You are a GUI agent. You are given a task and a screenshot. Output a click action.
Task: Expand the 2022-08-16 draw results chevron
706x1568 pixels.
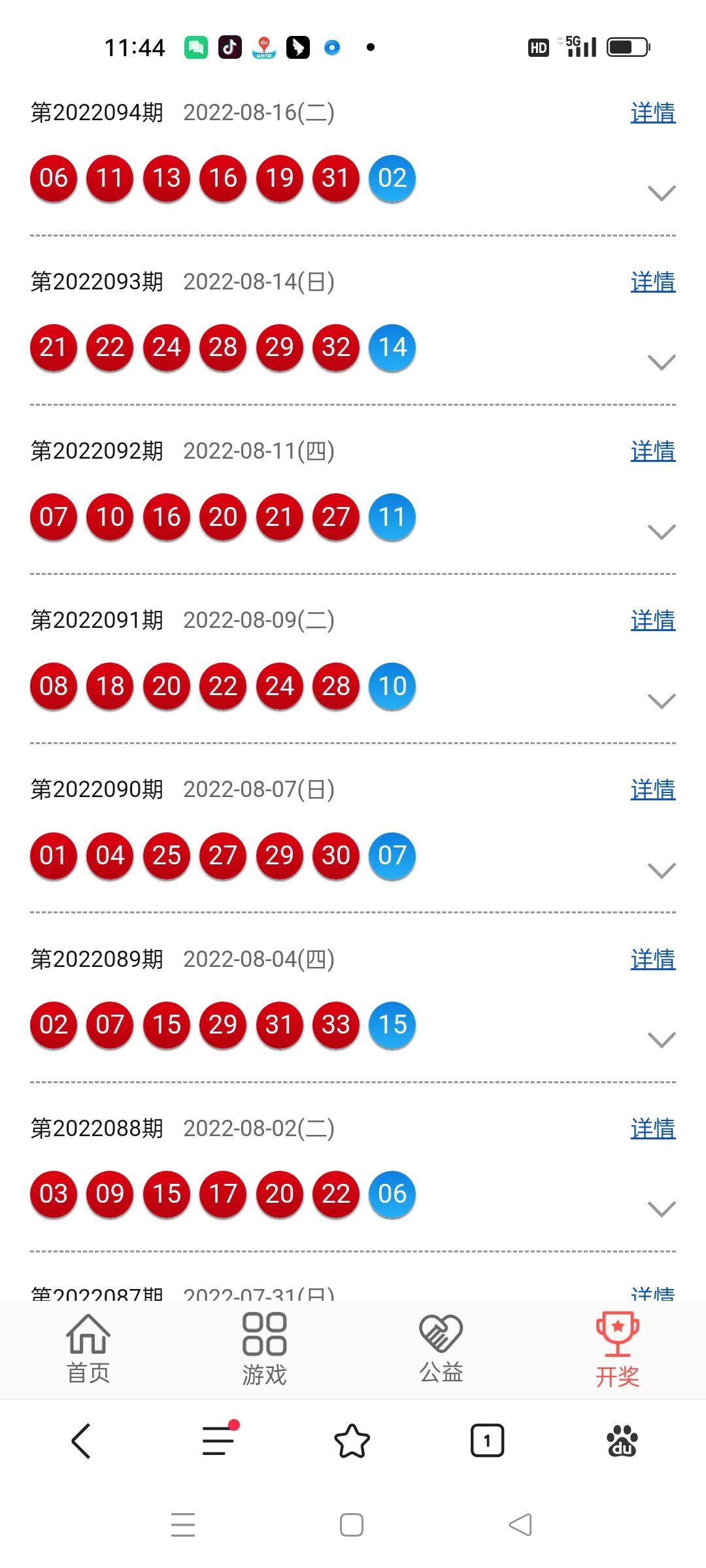pyautogui.click(x=661, y=193)
